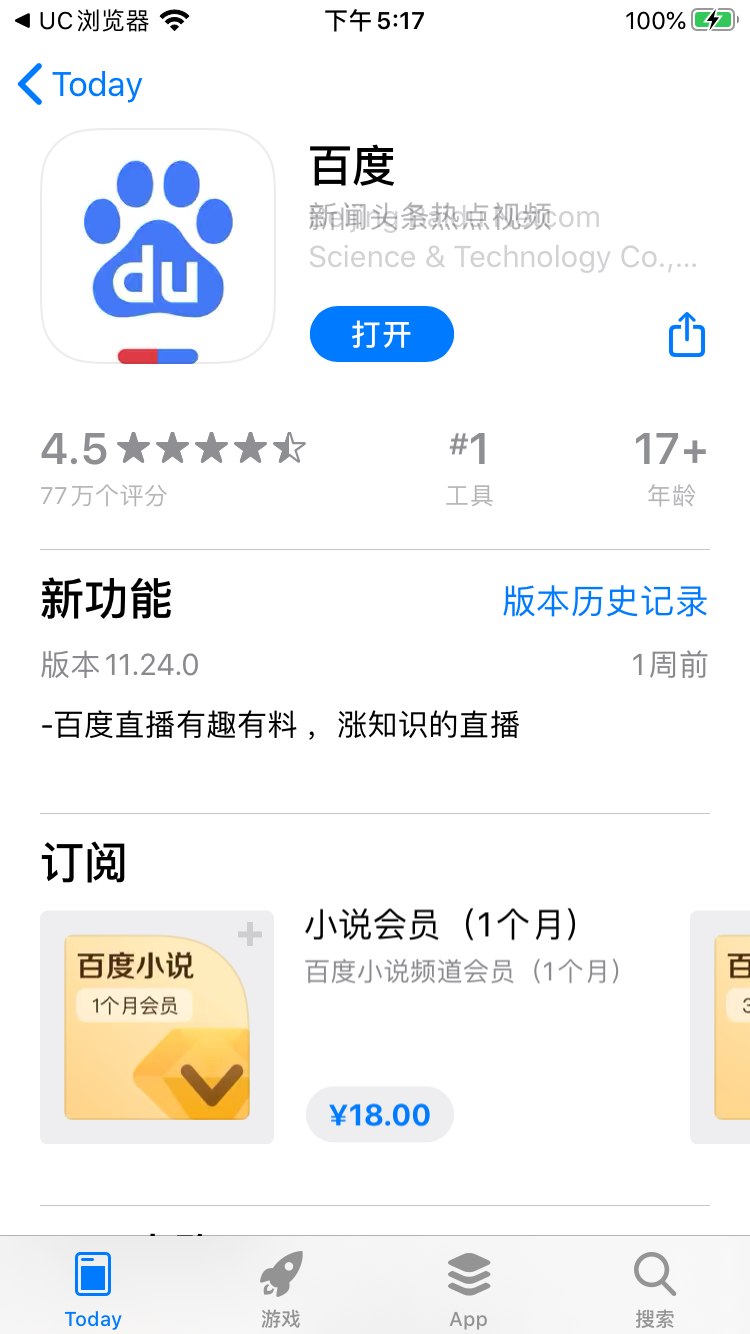Viewport: 750px width, 1334px height.
Task: Buy 小说会员 for ¥18.00
Action: (380, 1114)
